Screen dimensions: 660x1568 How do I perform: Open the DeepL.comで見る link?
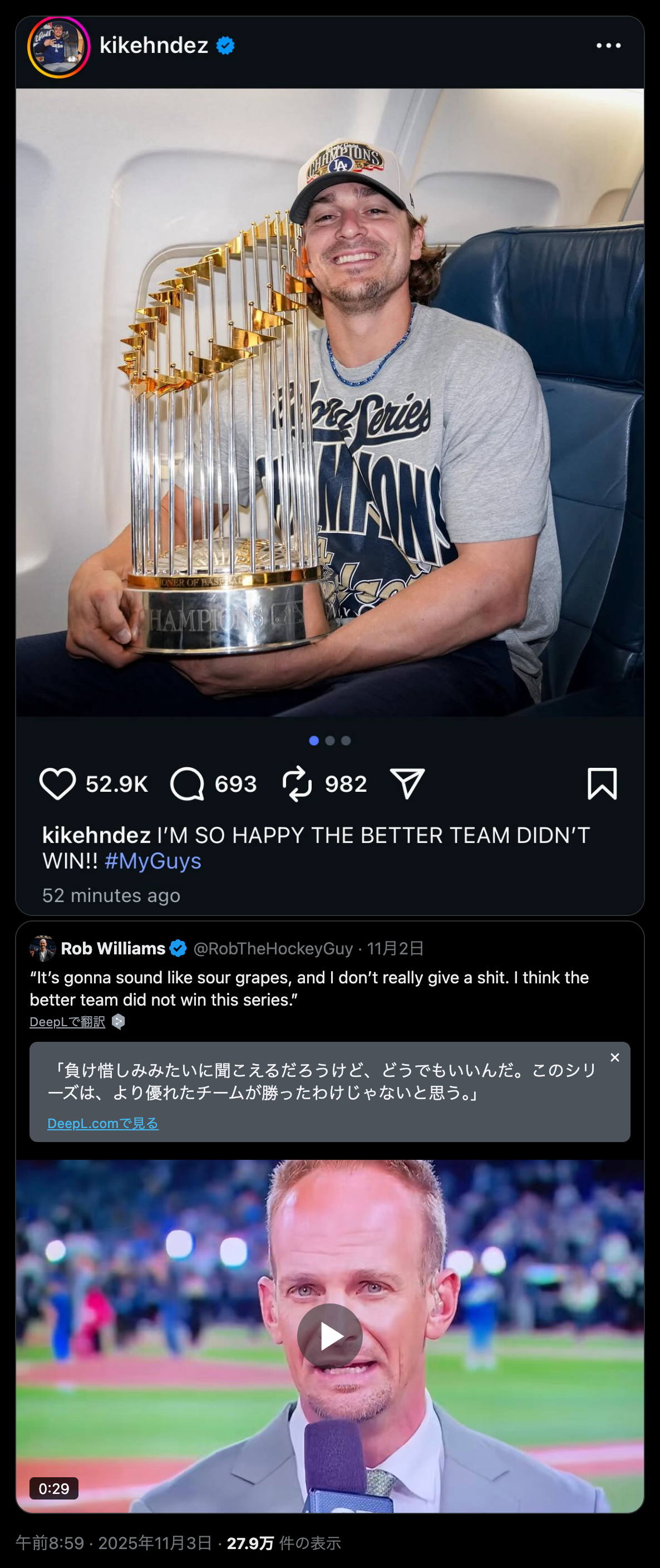pos(103,1123)
